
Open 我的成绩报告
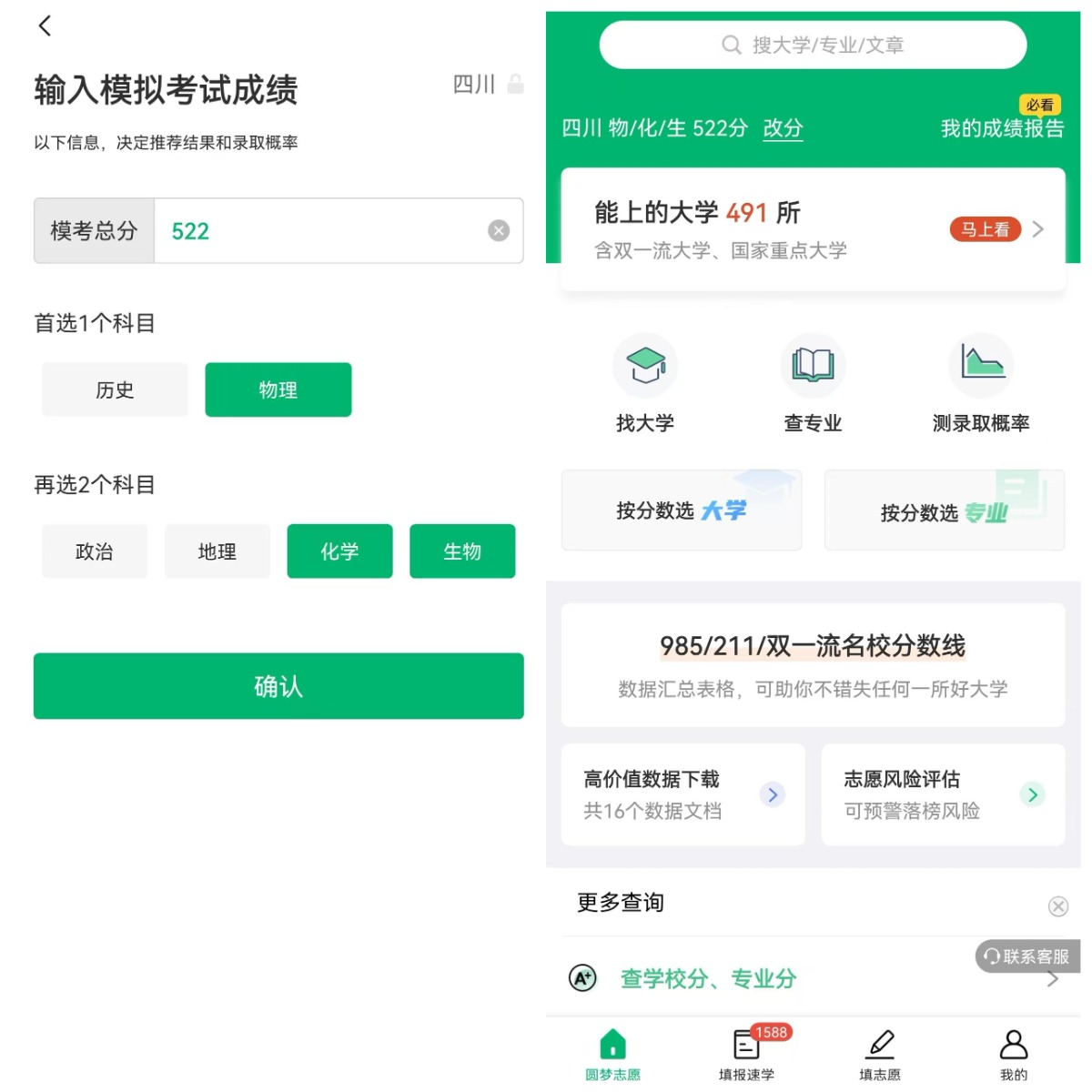click(x=1002, y=128)
